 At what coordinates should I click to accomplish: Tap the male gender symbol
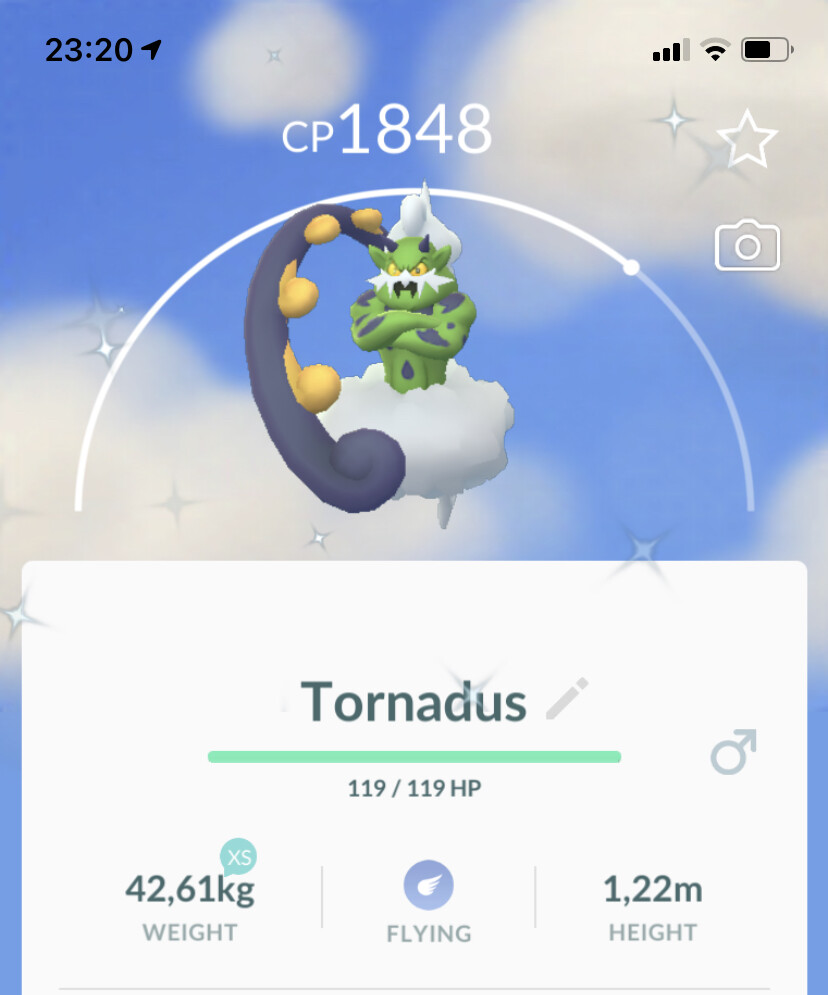pos(731,753)
